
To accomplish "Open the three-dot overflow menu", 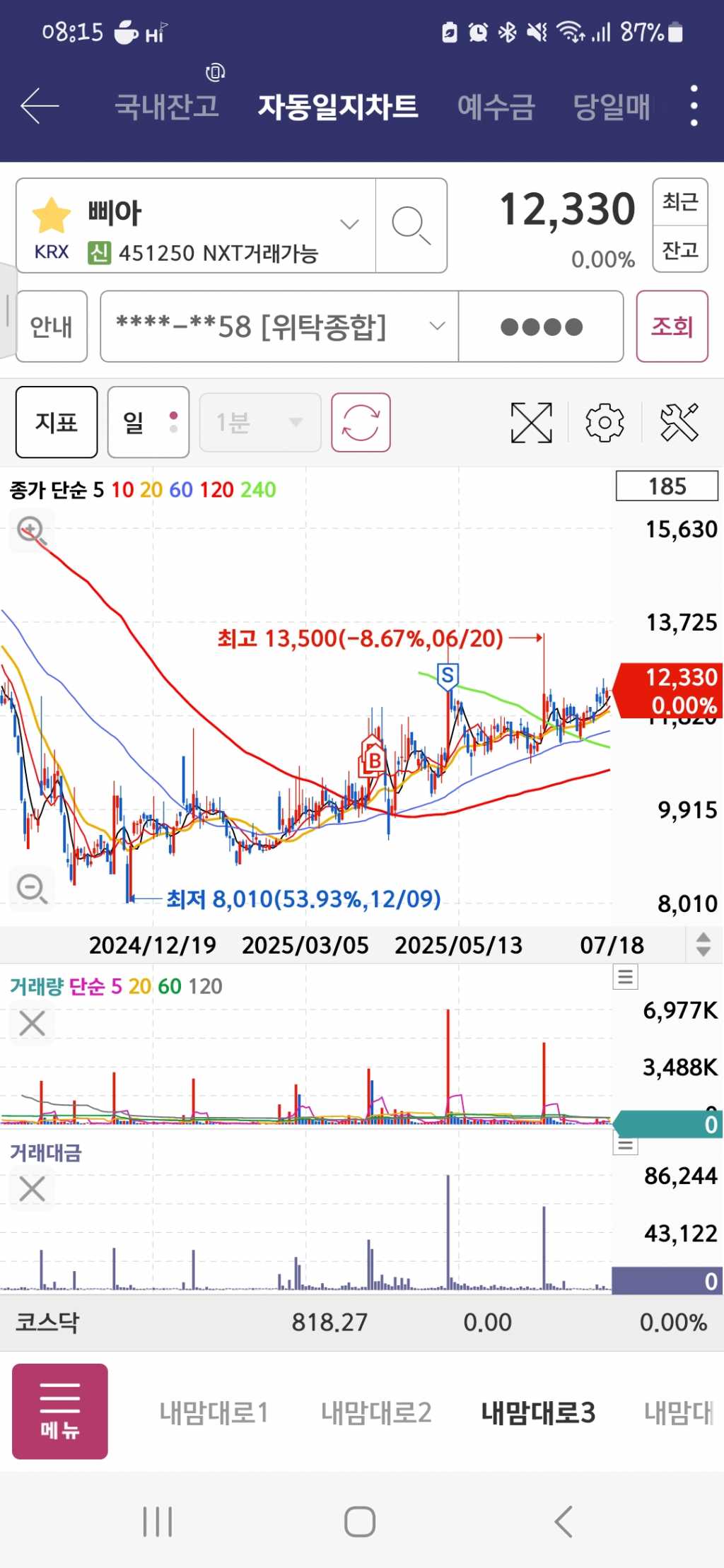I will tap(694, 106).
